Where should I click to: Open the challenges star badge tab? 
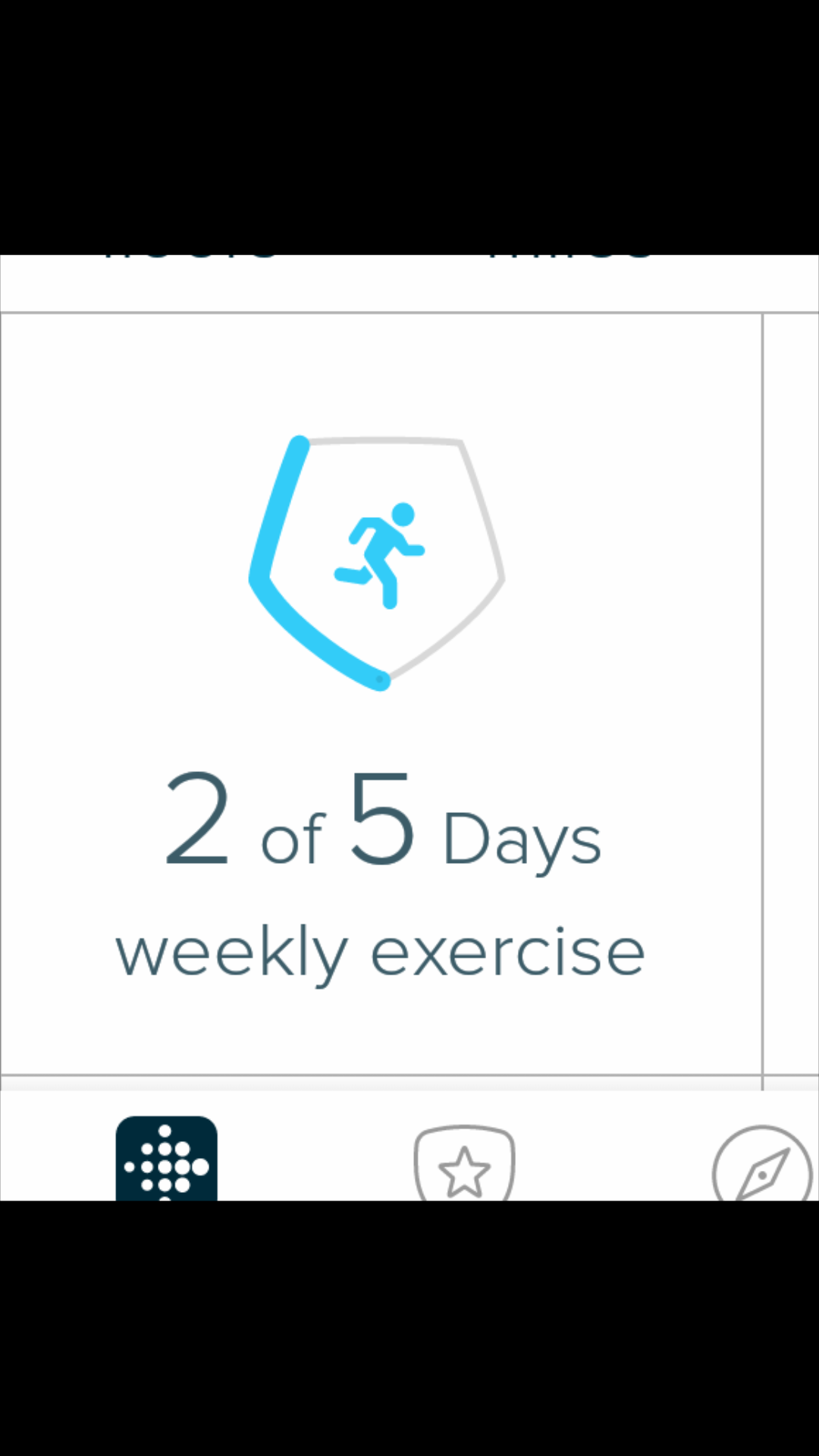pyautogui.click(x=464, y=1163)
